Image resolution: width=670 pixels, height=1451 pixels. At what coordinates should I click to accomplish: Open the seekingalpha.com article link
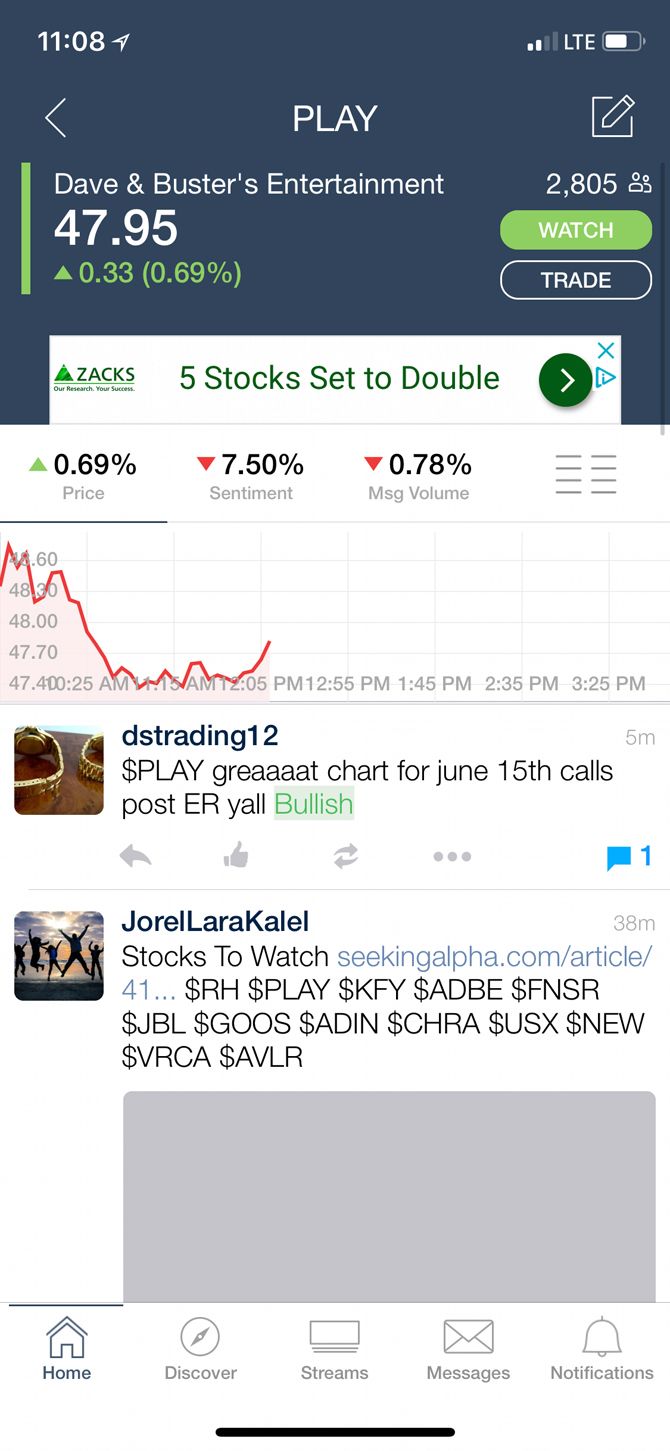(494, 957)
